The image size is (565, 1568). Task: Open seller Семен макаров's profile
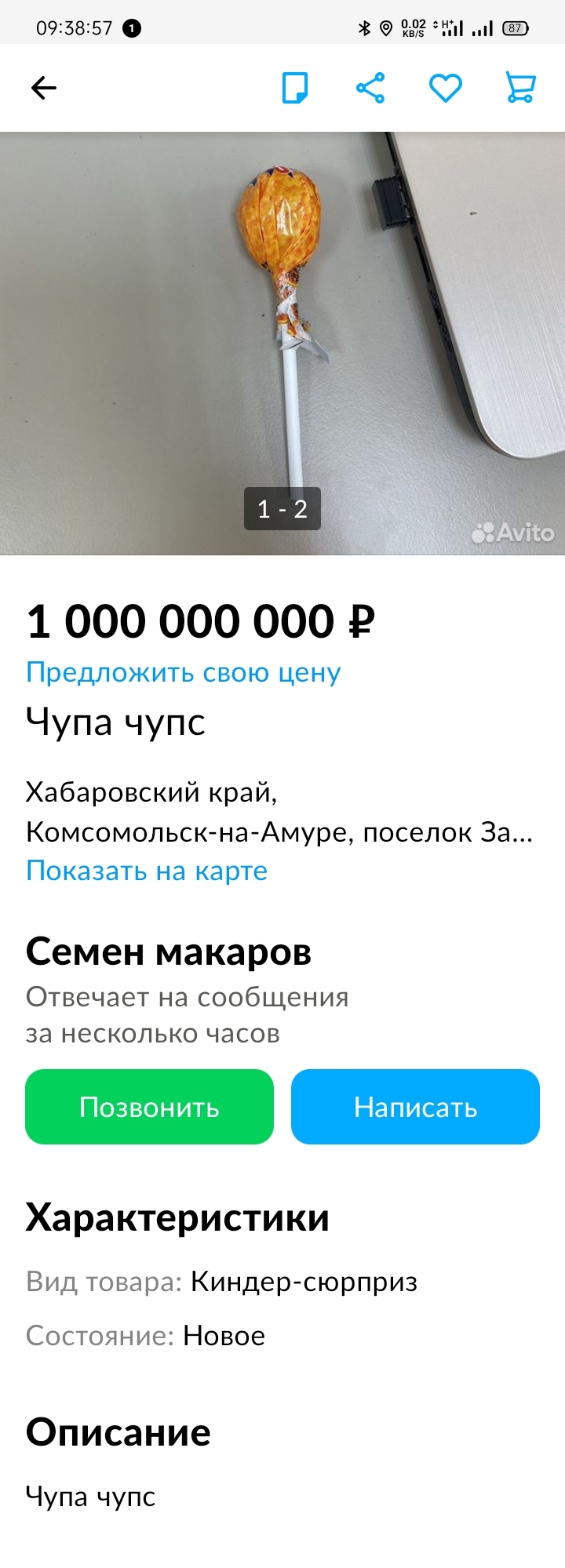pos(169,951)
